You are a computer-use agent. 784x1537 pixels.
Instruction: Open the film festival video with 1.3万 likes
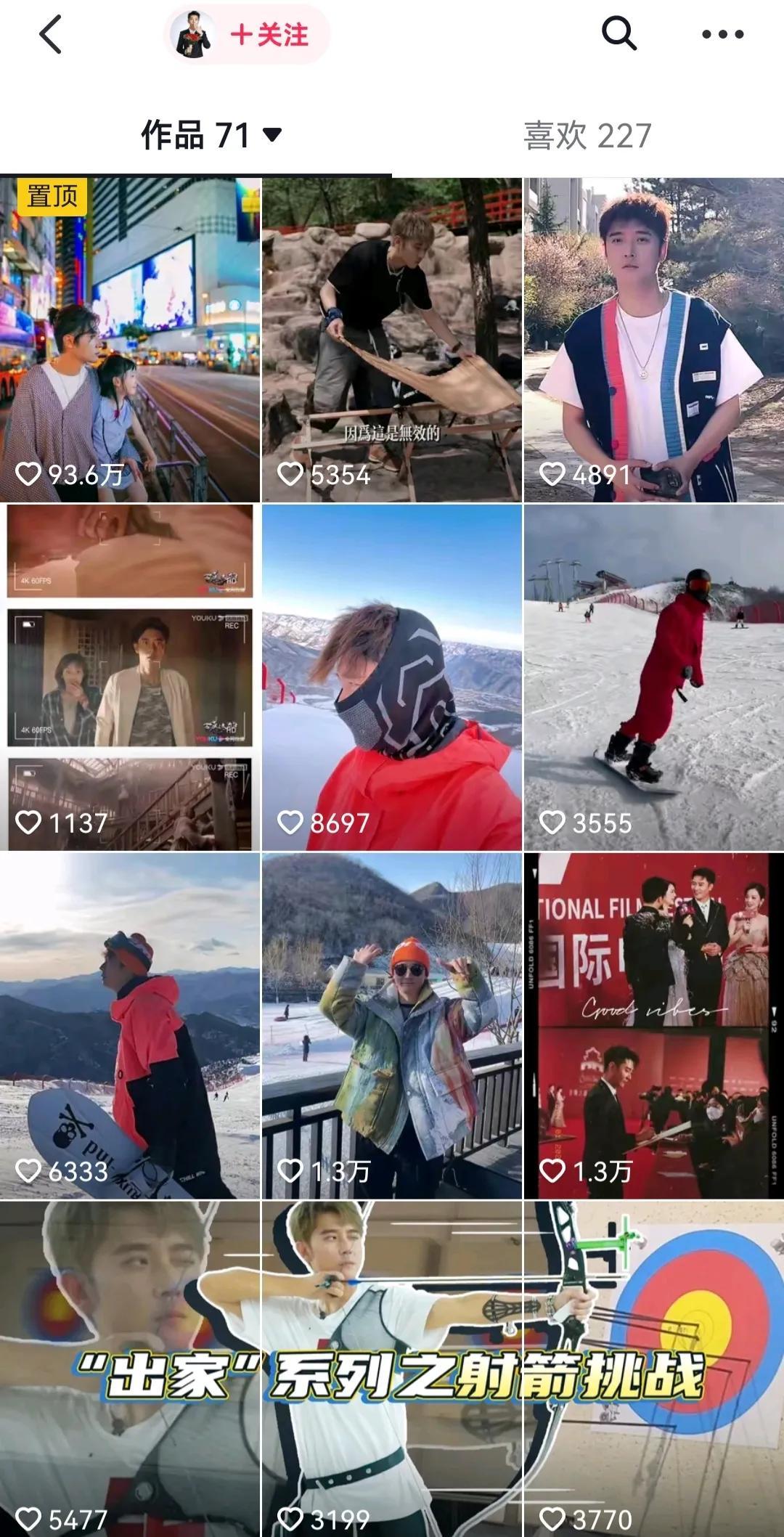coord(653,1025)
